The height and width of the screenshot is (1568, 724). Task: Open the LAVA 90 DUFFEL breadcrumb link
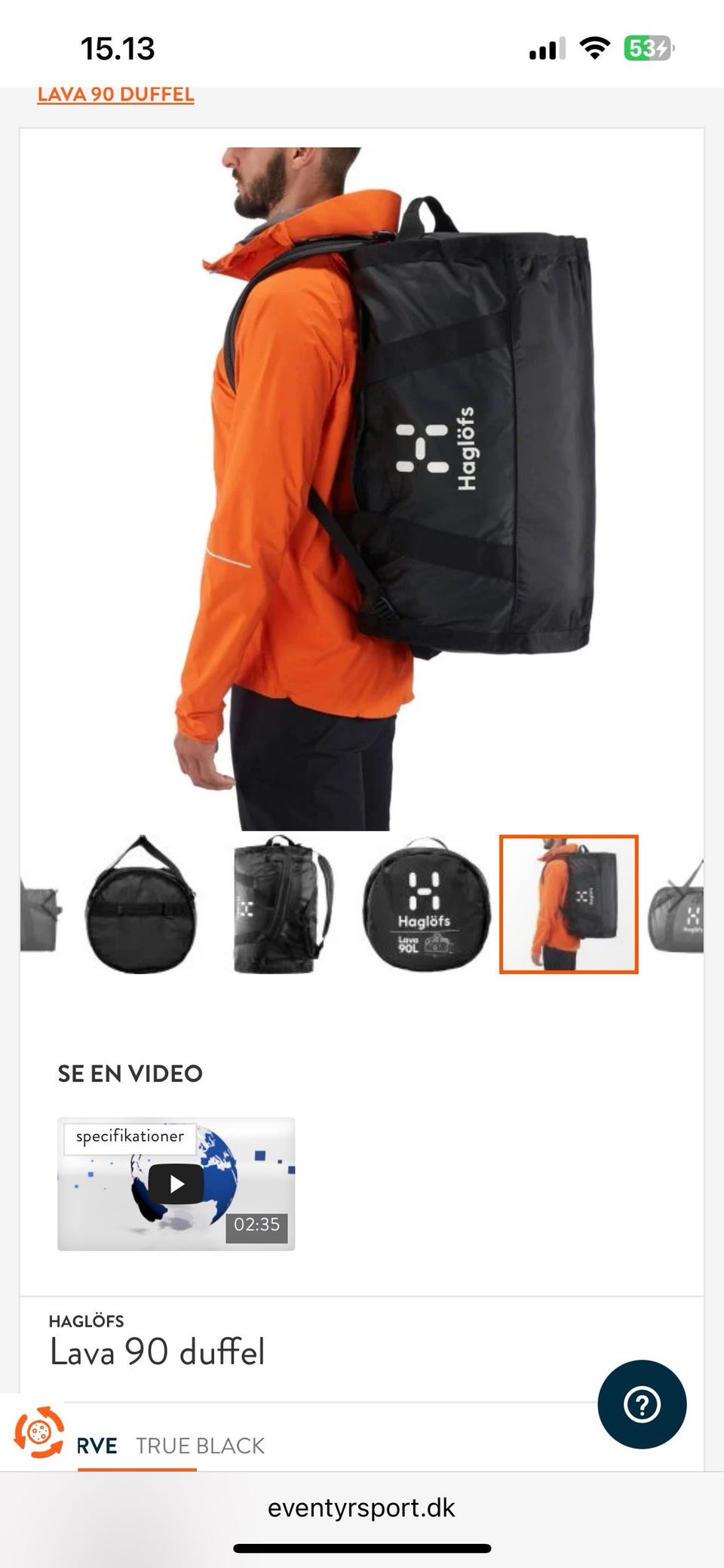pyautogui.click(x=115, y=94)
